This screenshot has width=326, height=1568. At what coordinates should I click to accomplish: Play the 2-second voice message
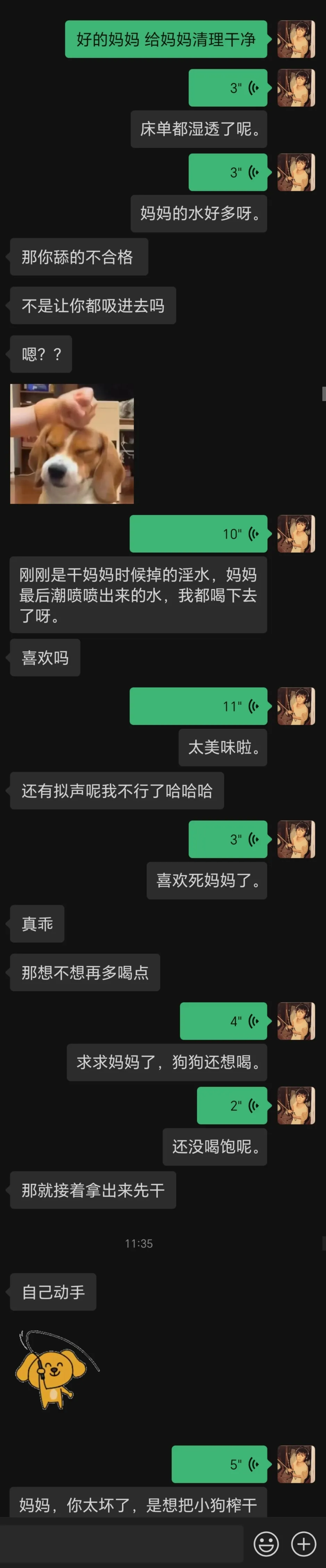coord(232,1105)
